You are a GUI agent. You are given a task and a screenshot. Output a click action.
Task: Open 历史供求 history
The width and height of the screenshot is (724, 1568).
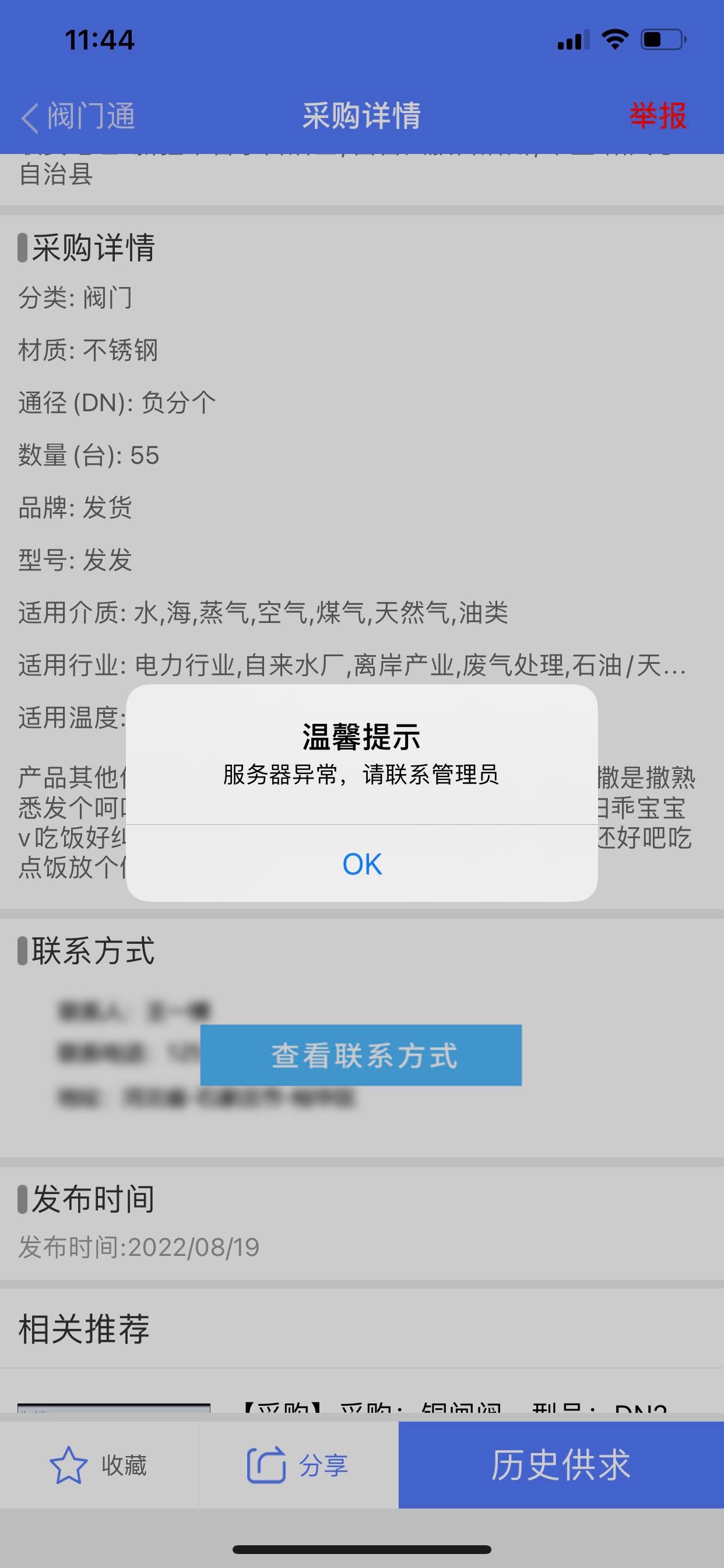click(560, 1465)
